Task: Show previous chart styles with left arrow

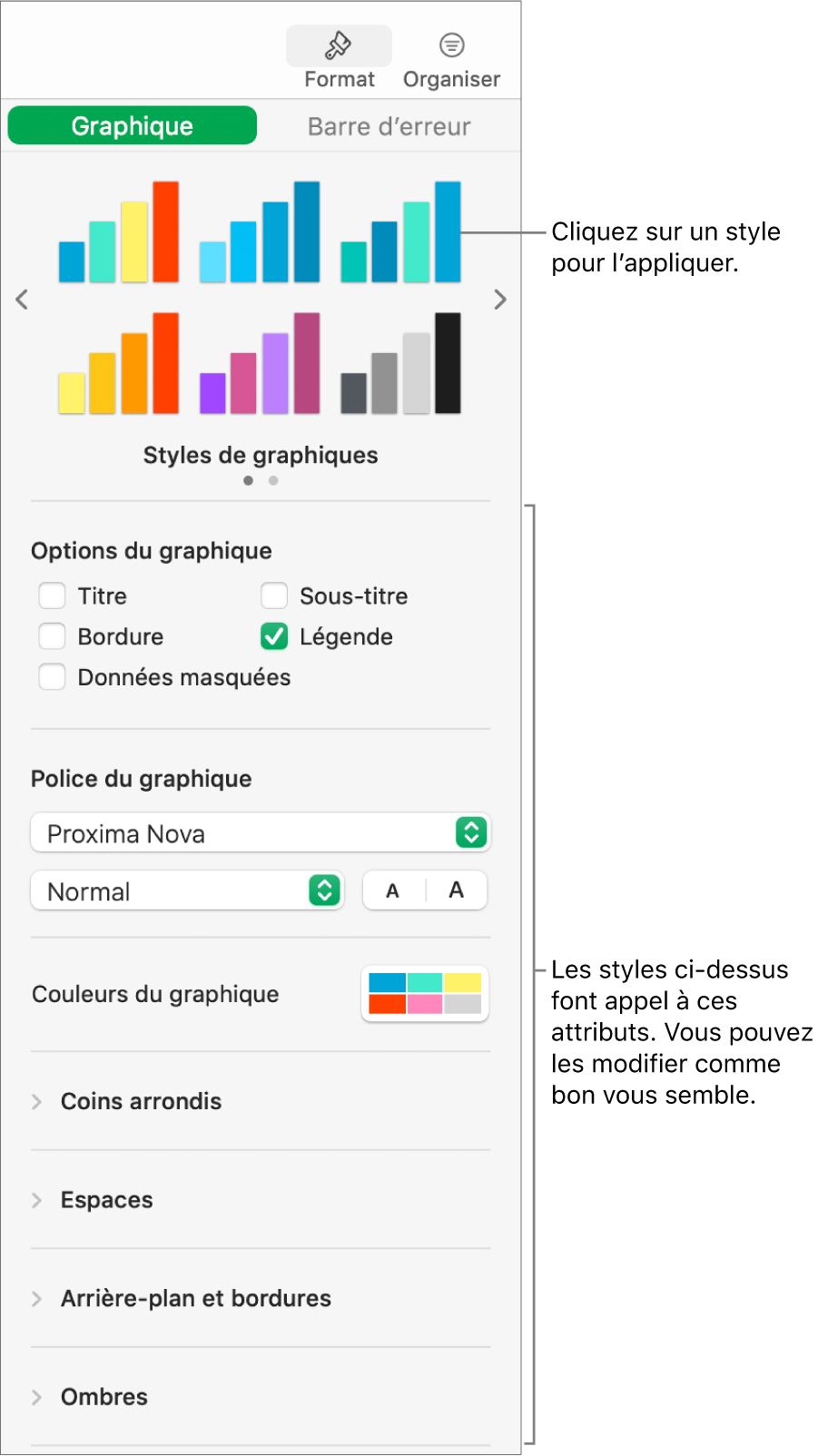Action: (22, 300)
